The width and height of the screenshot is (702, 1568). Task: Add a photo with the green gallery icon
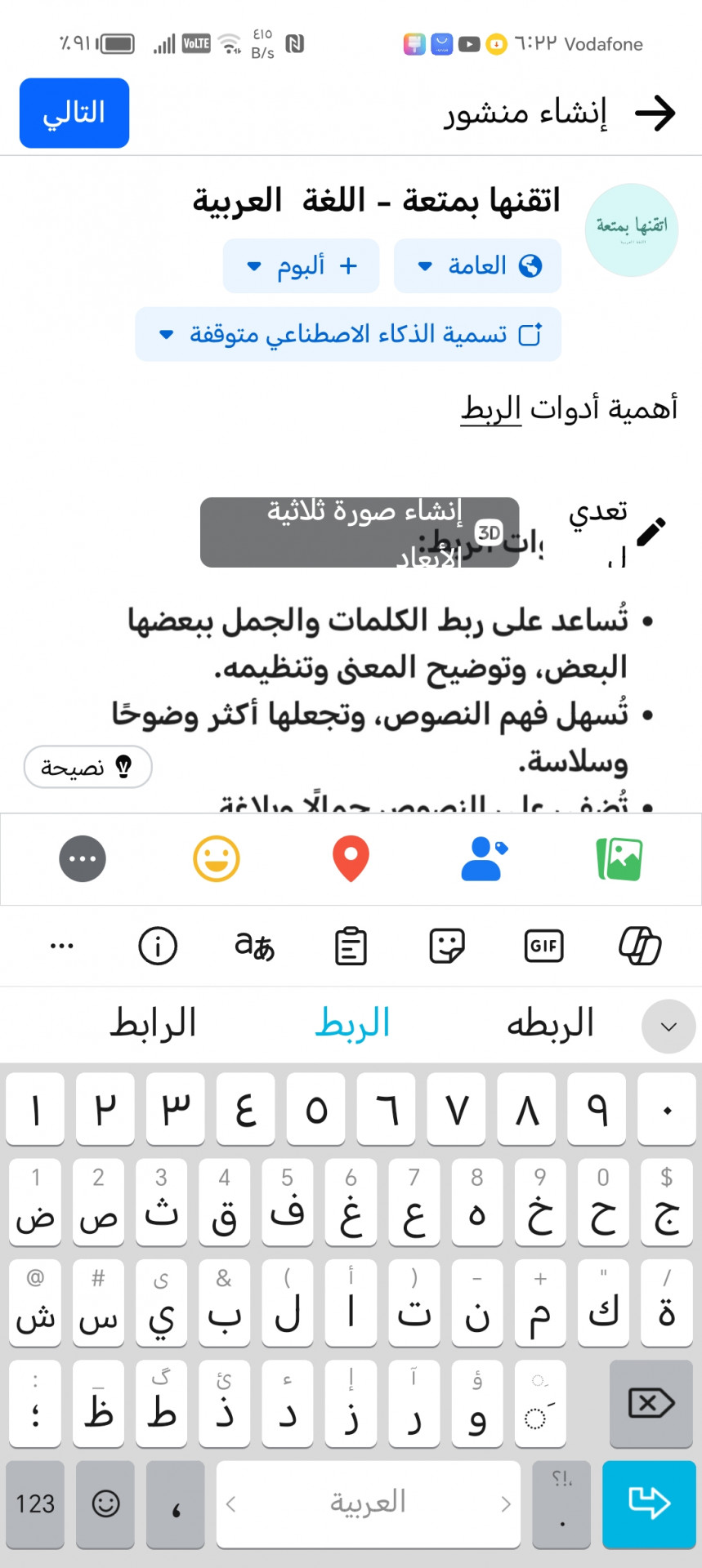[x=619, y=859]
